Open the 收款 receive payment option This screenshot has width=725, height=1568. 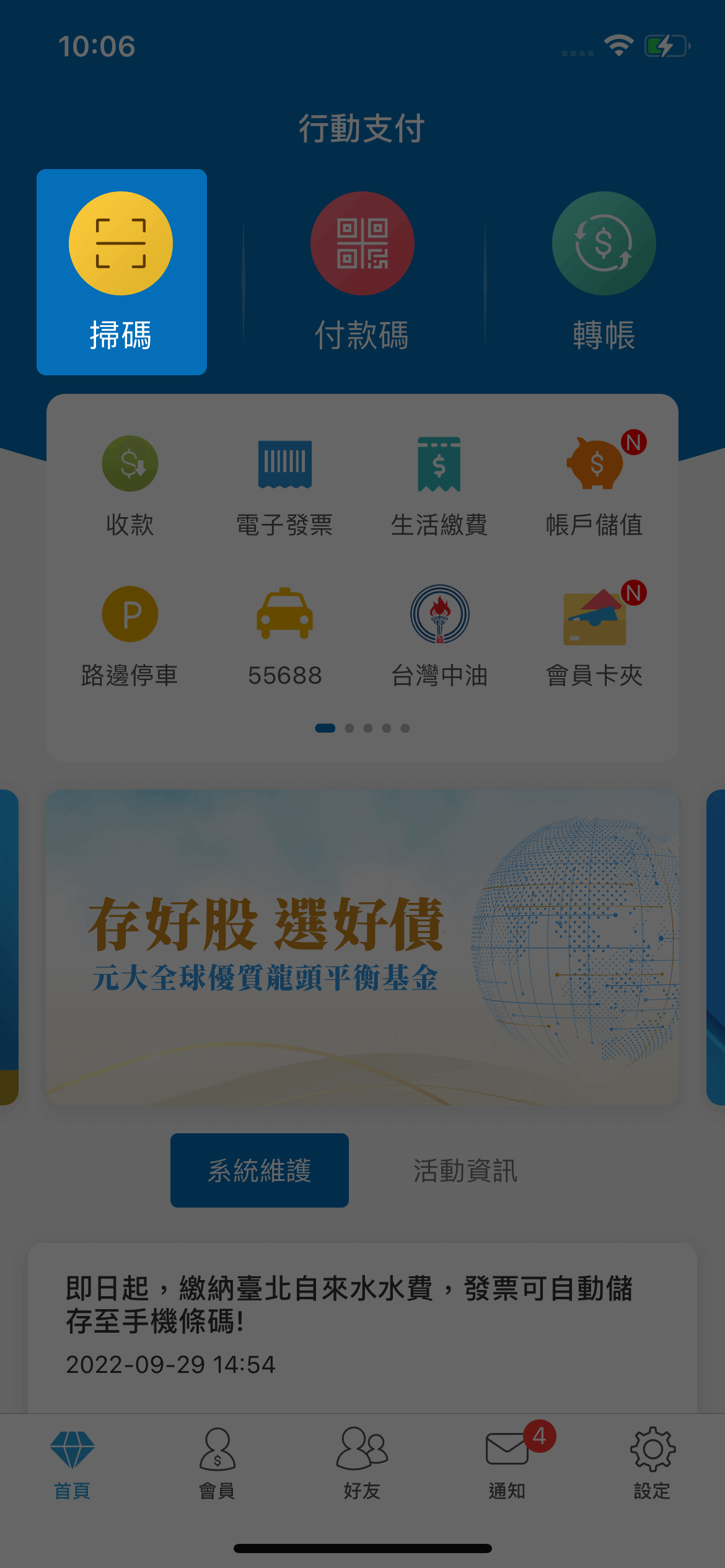(x=130, y=484)
